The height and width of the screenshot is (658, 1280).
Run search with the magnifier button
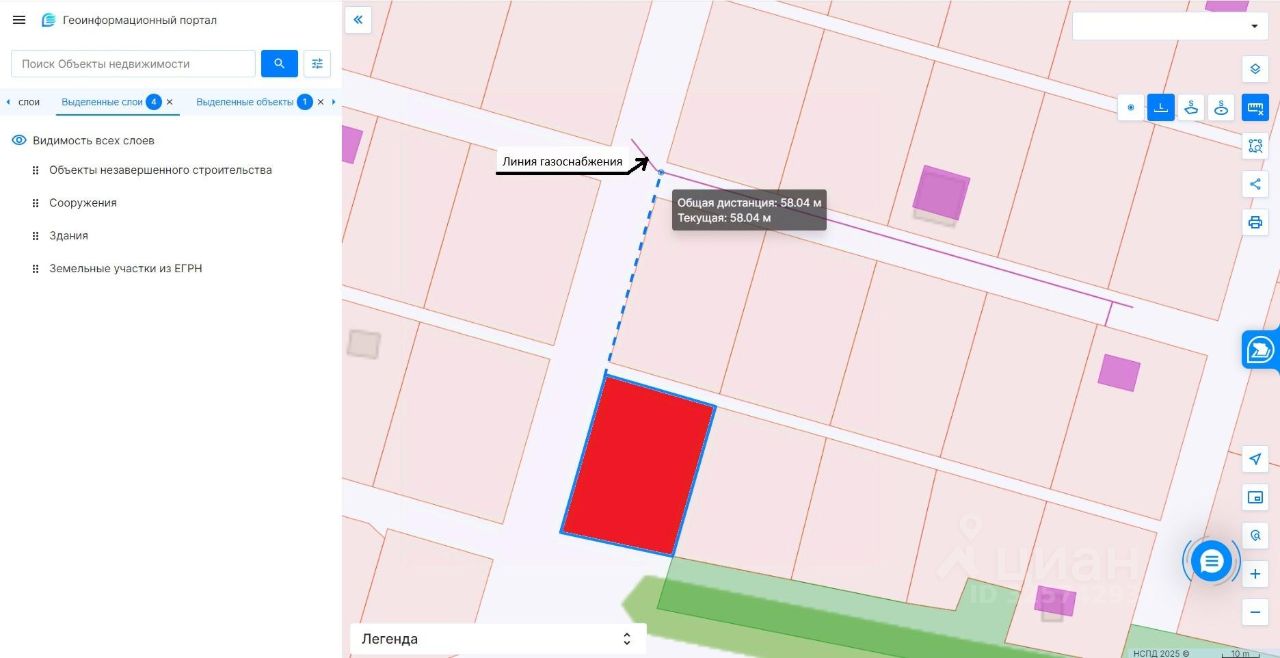tap(279, 64)
